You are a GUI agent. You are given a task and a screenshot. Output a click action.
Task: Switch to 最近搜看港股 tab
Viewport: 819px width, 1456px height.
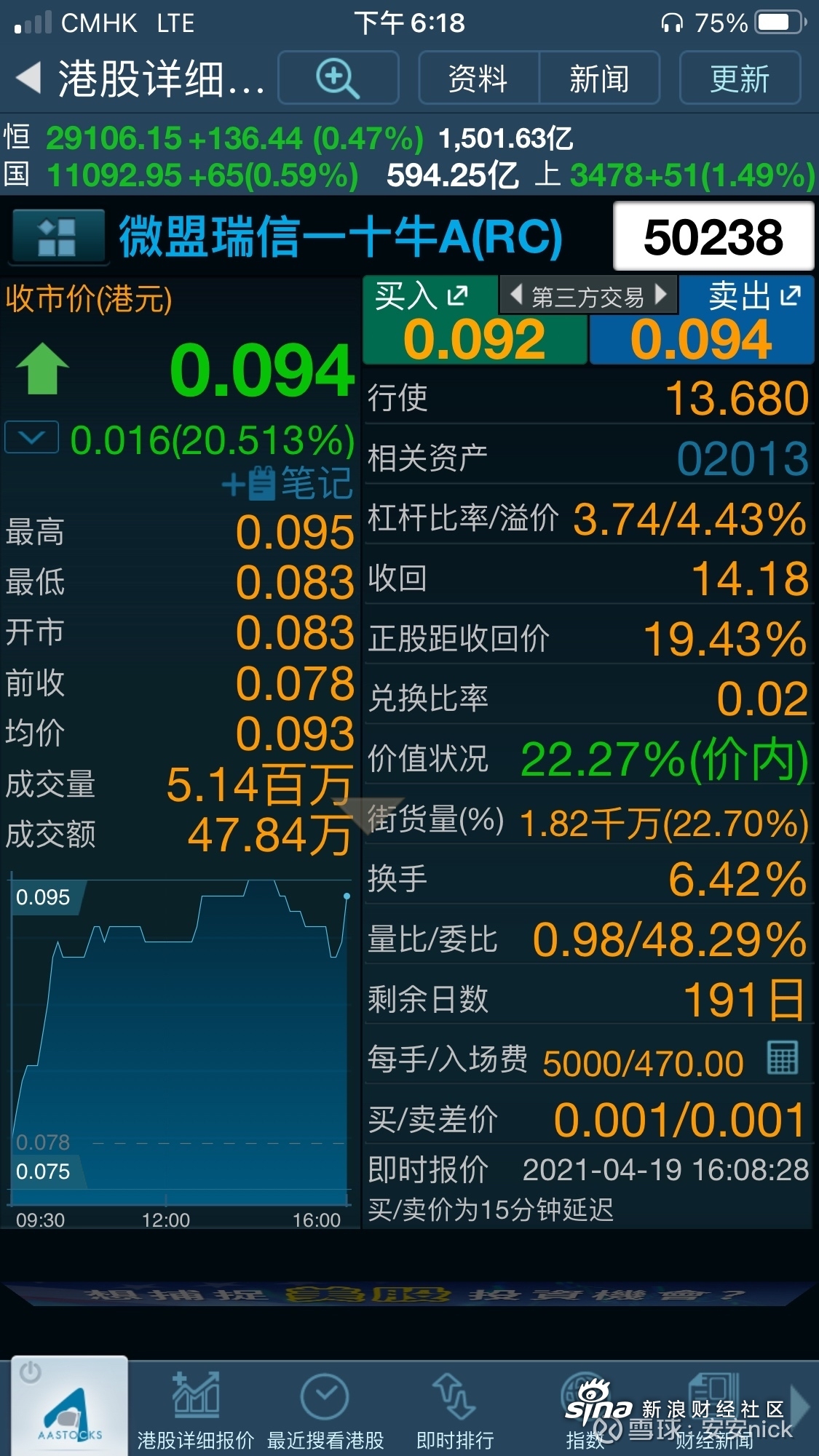[325, 1409]
